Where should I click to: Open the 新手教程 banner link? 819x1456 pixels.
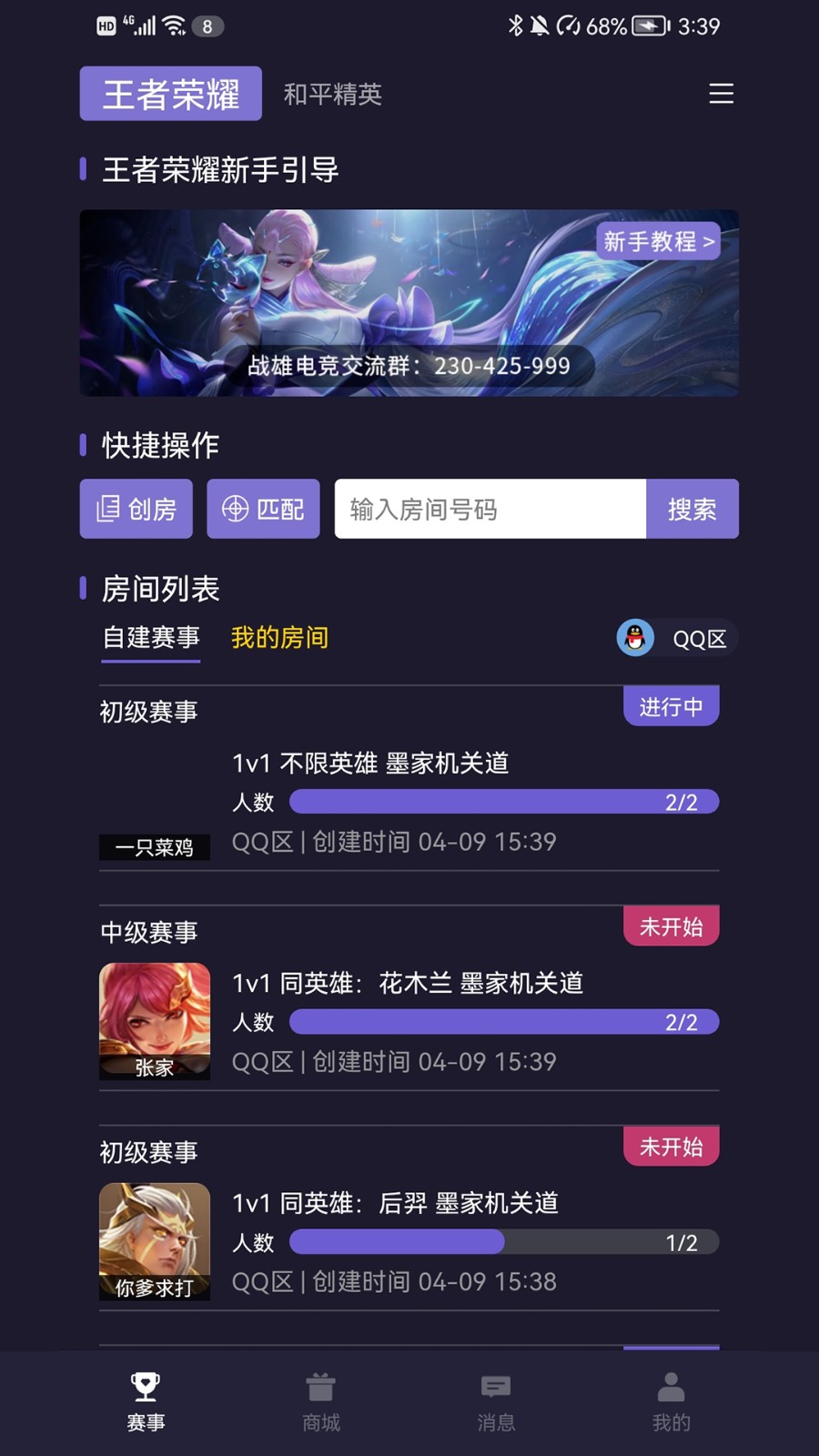(658, 241)
